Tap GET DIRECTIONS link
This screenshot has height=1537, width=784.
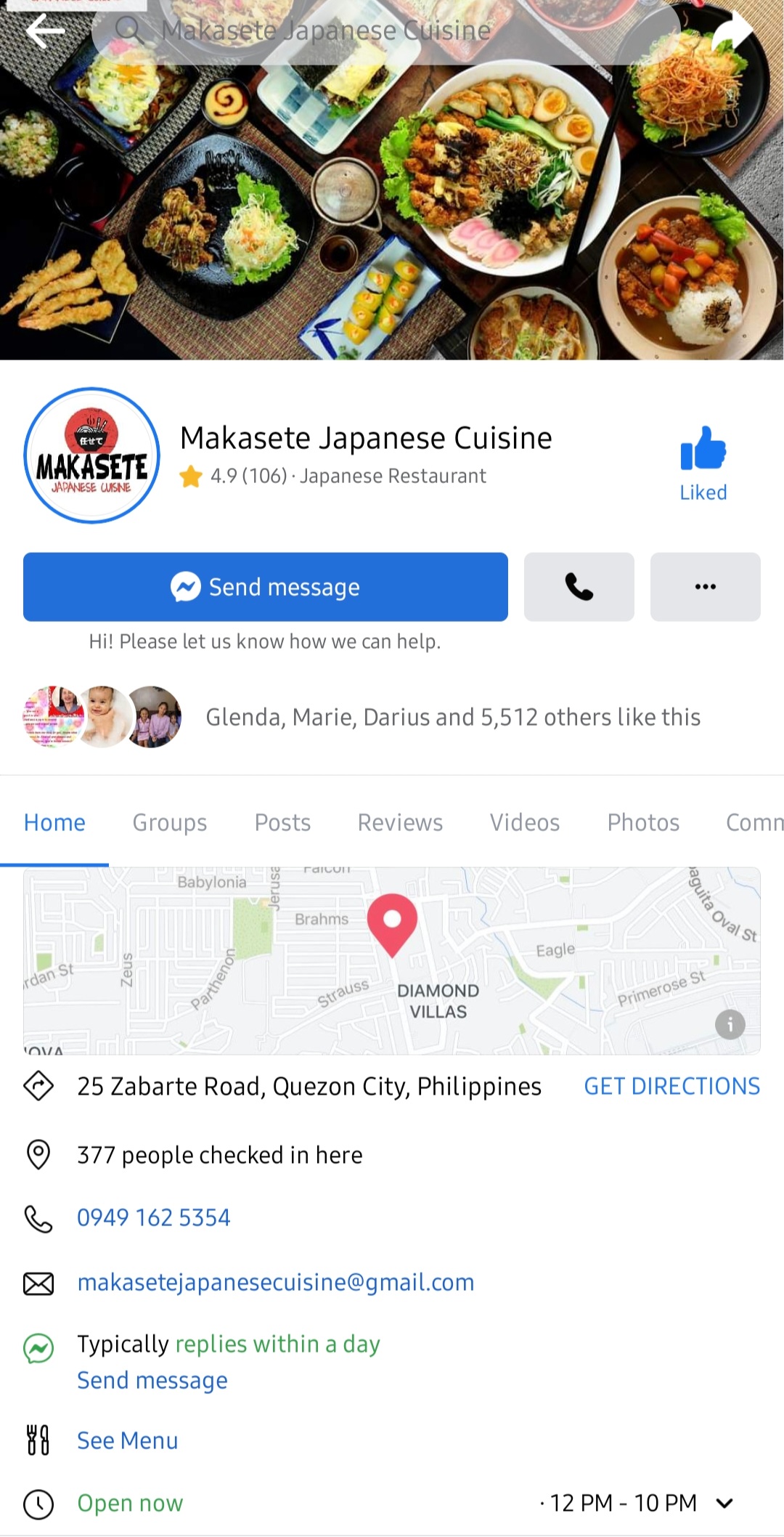tap(671, 1086)
